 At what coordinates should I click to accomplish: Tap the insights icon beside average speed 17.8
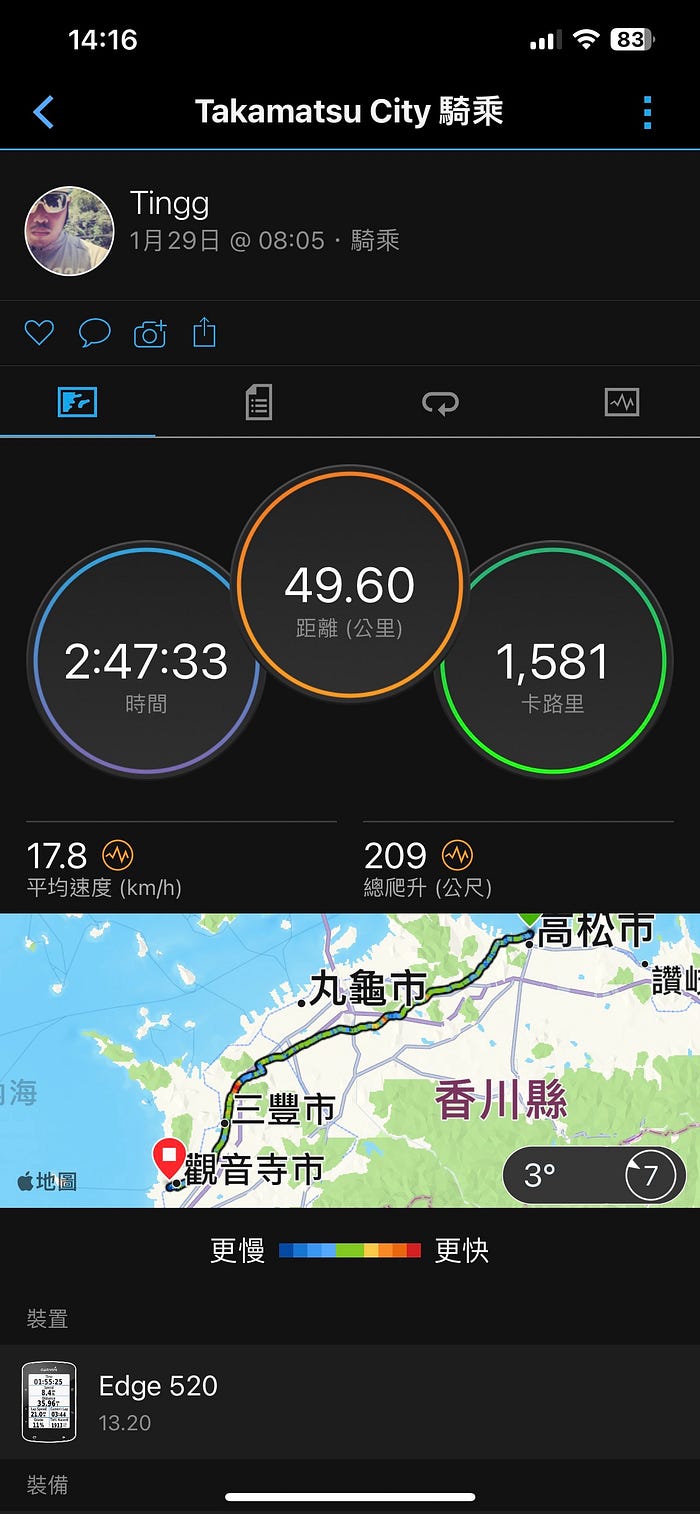tap(118, 856)
